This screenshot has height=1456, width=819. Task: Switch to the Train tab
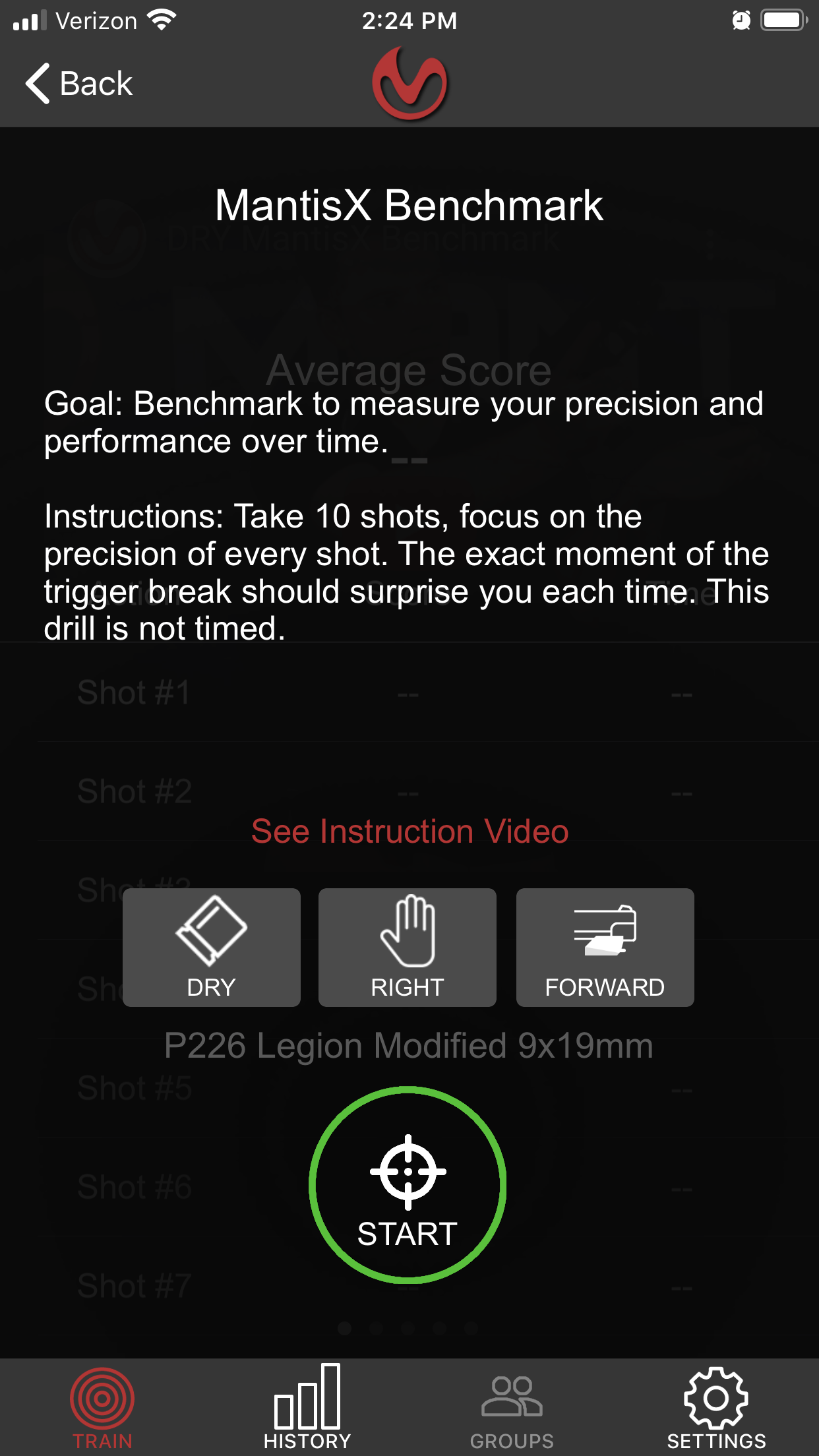pyautogui.click(x=102, y=1408)
